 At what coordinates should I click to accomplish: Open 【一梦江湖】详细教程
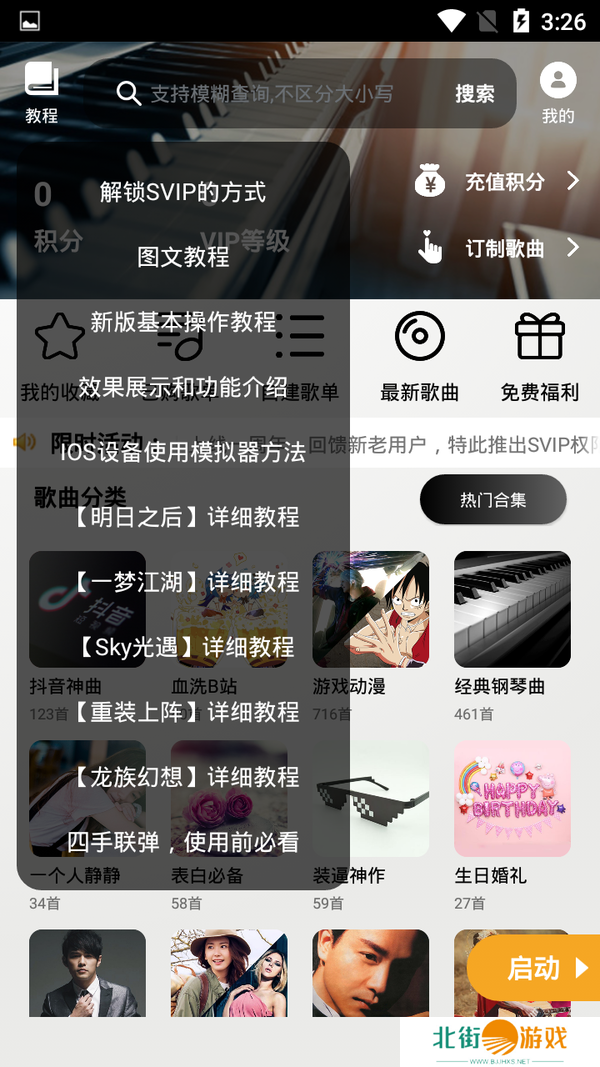pyautogui.click(x=183, y=582)
